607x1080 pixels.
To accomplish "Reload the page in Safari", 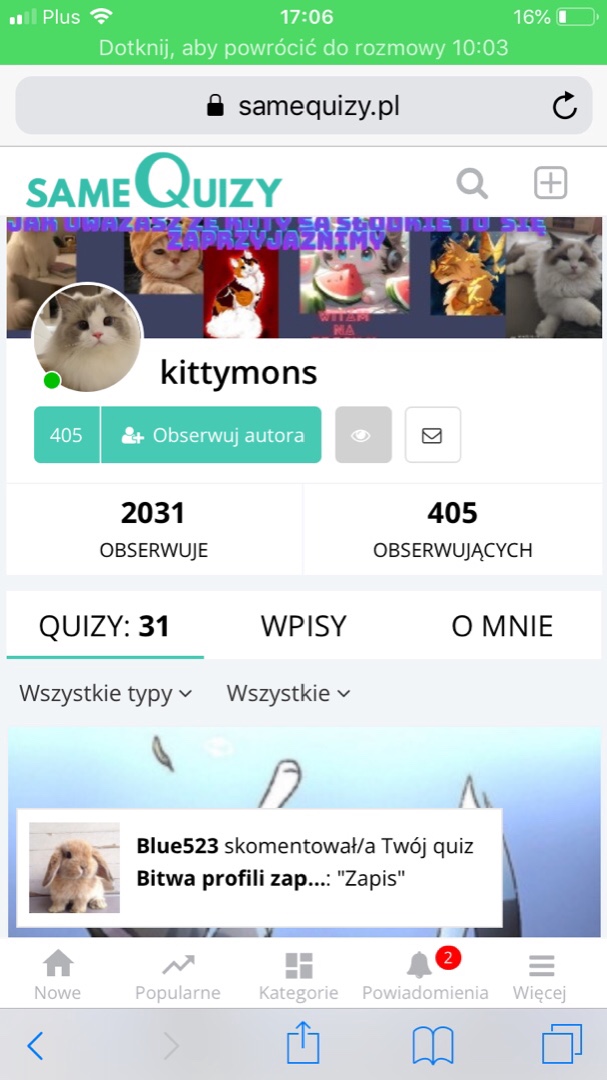I will pyautogui.click(x=565, y=106).
